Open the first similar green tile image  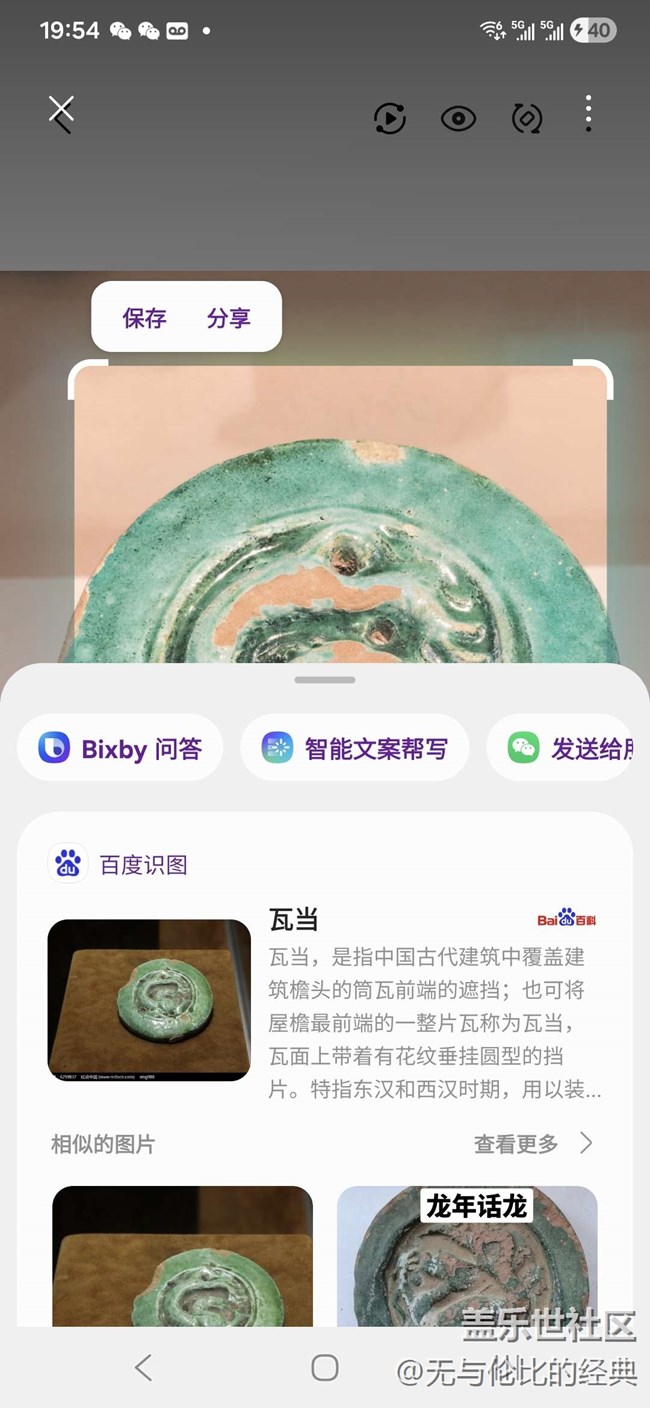(182, 1256)
